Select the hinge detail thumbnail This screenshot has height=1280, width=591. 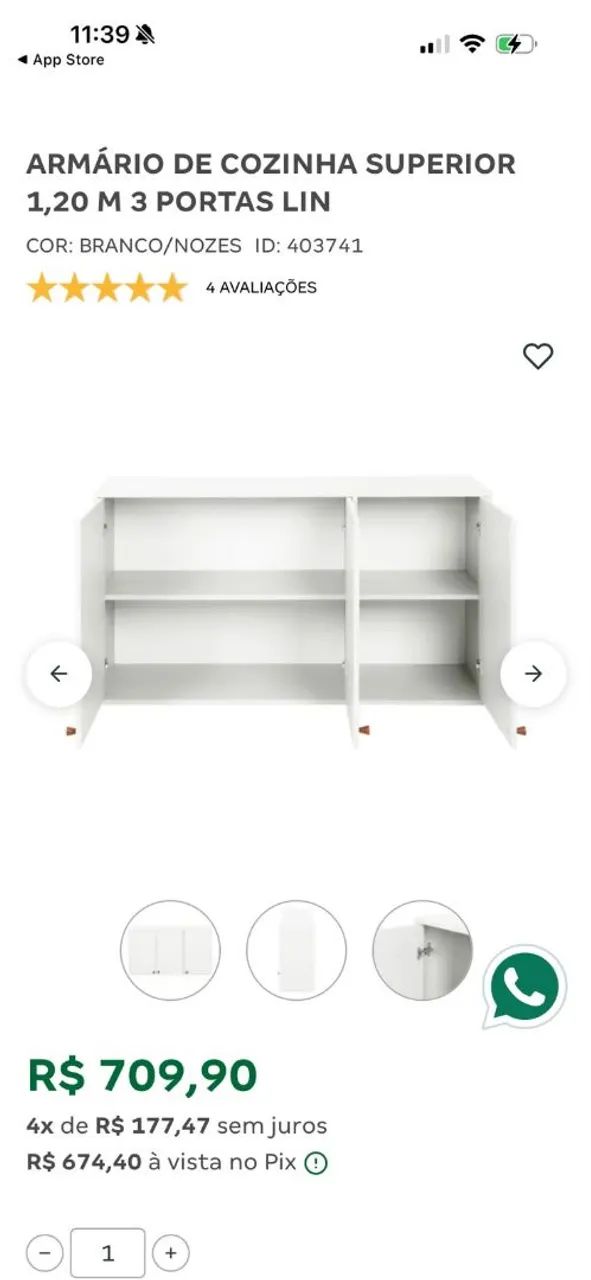[422, 950]
